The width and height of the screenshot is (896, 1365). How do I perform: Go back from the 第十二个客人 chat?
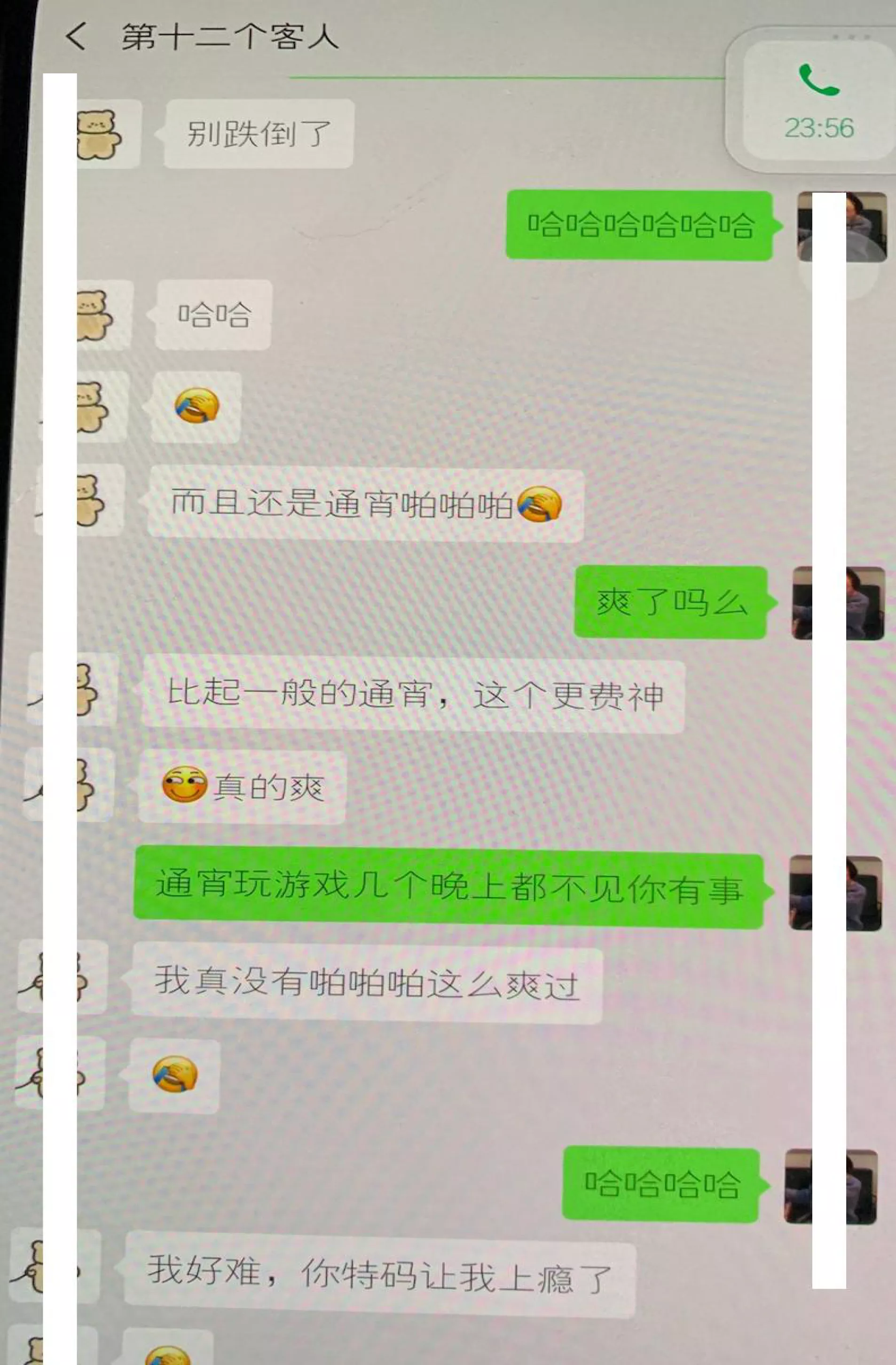[76, 37]
